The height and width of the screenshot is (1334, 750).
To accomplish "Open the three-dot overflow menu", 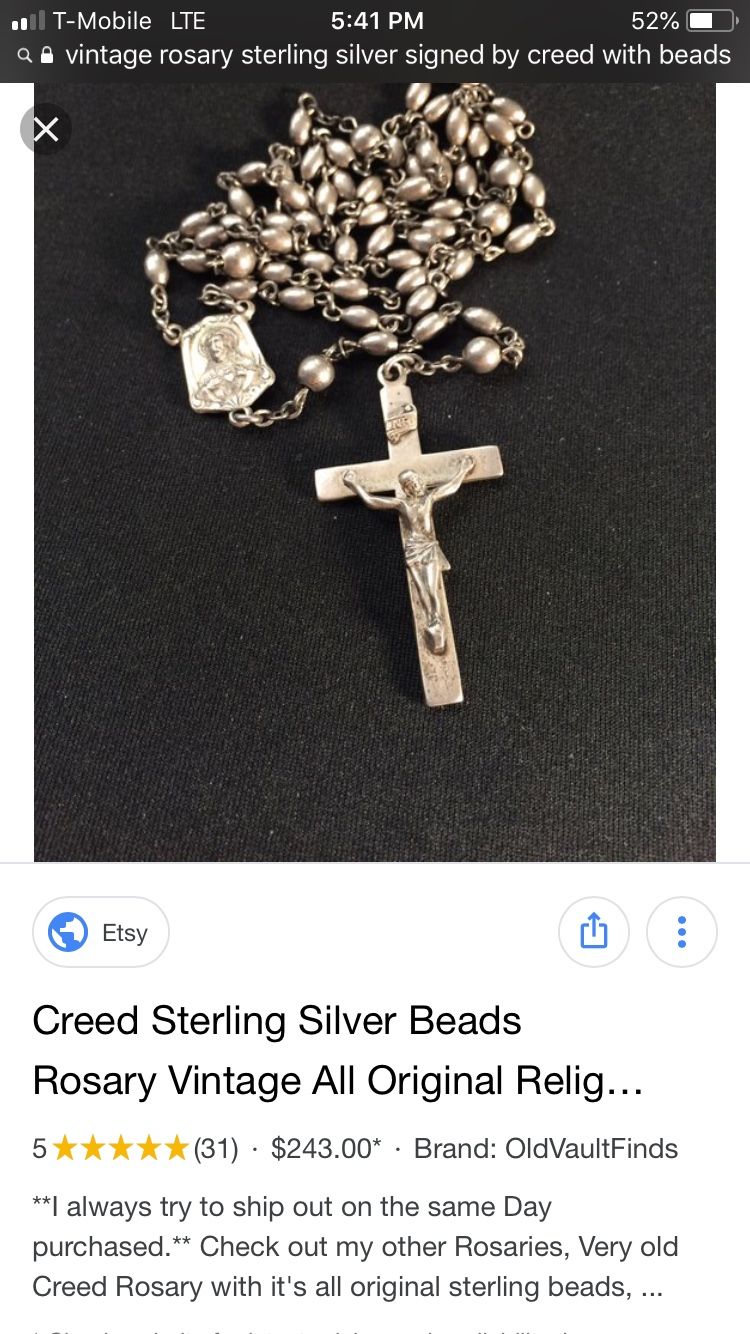I will (682, 932).
